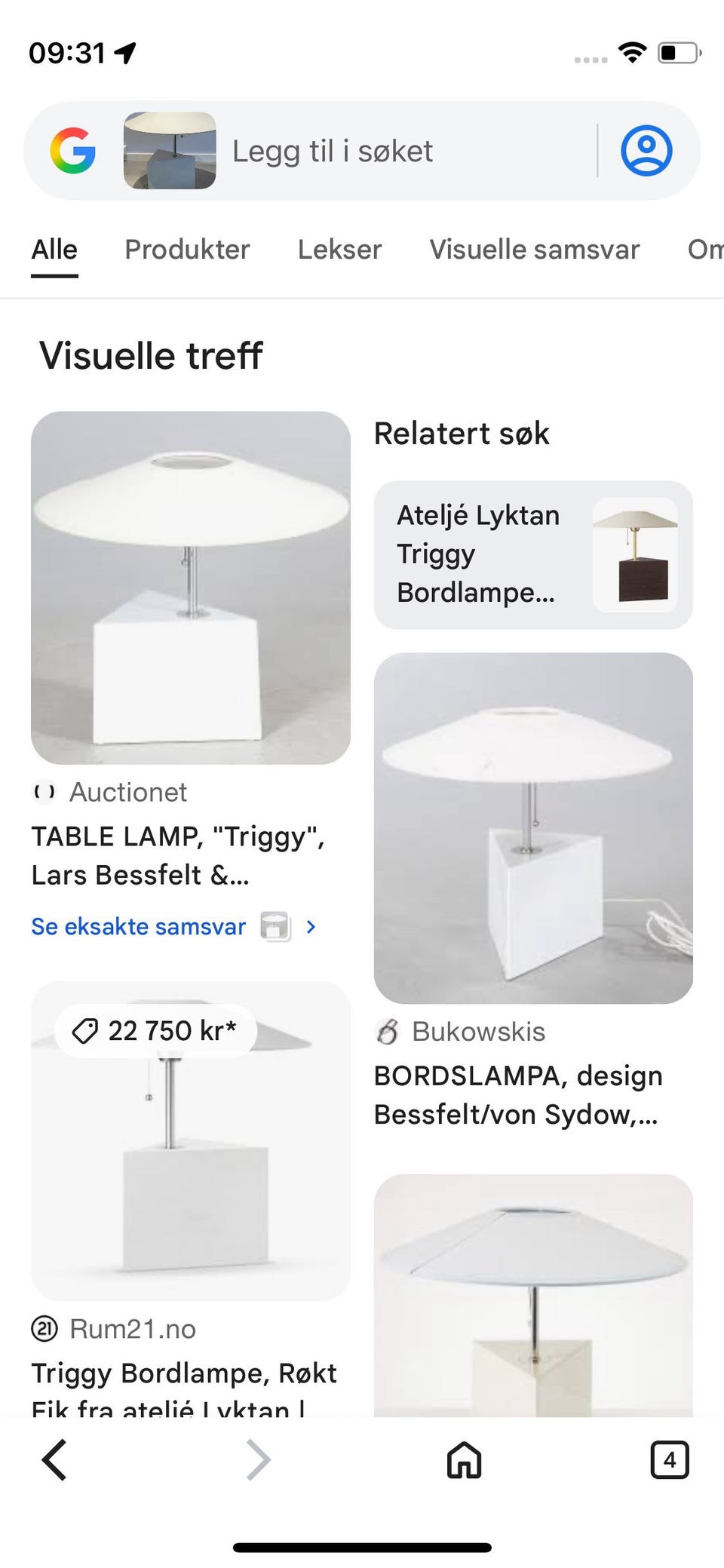Tap the Rum21.no source icon
Image resolution: width=724 pixels, height=1568 pixels.
45,1330
